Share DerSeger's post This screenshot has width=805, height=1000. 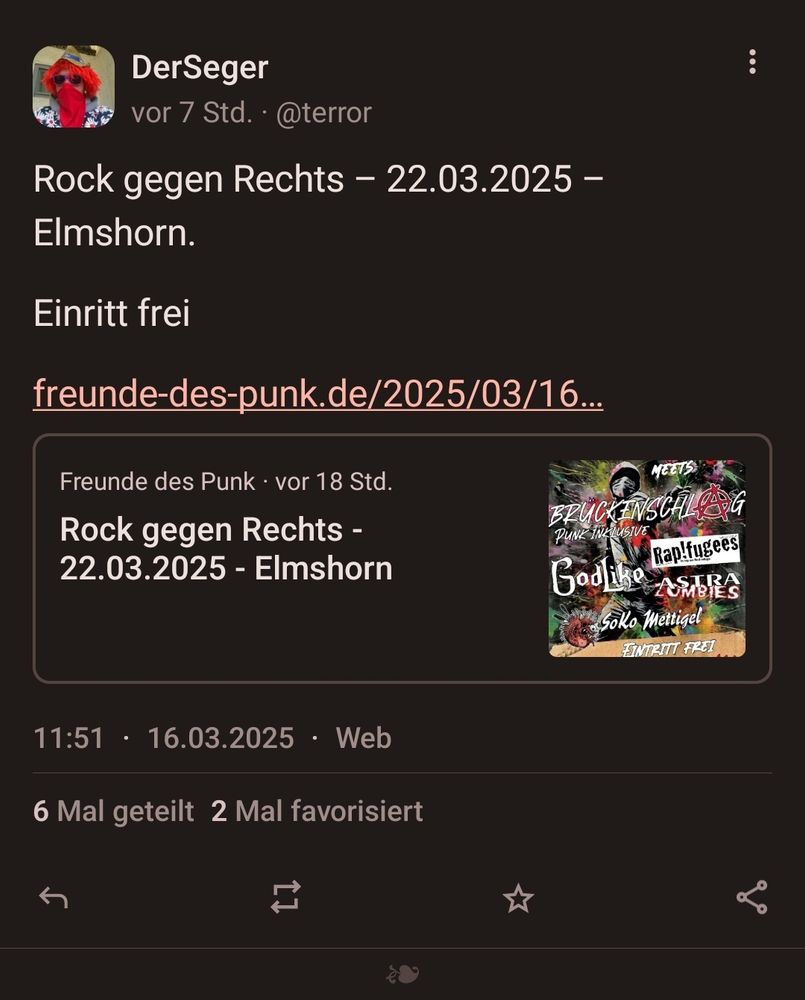point(751,897)
